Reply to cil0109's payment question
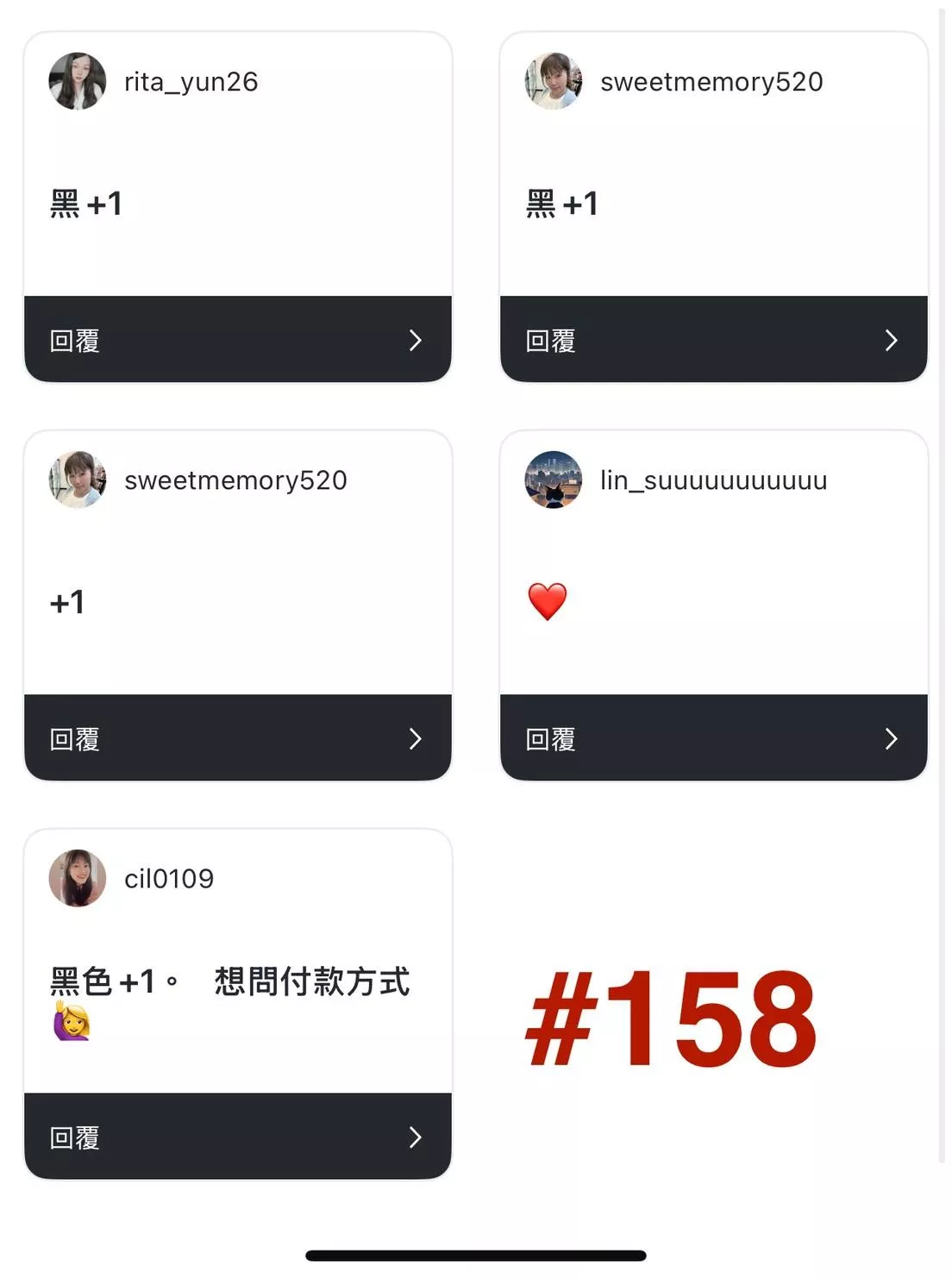 237,1137
